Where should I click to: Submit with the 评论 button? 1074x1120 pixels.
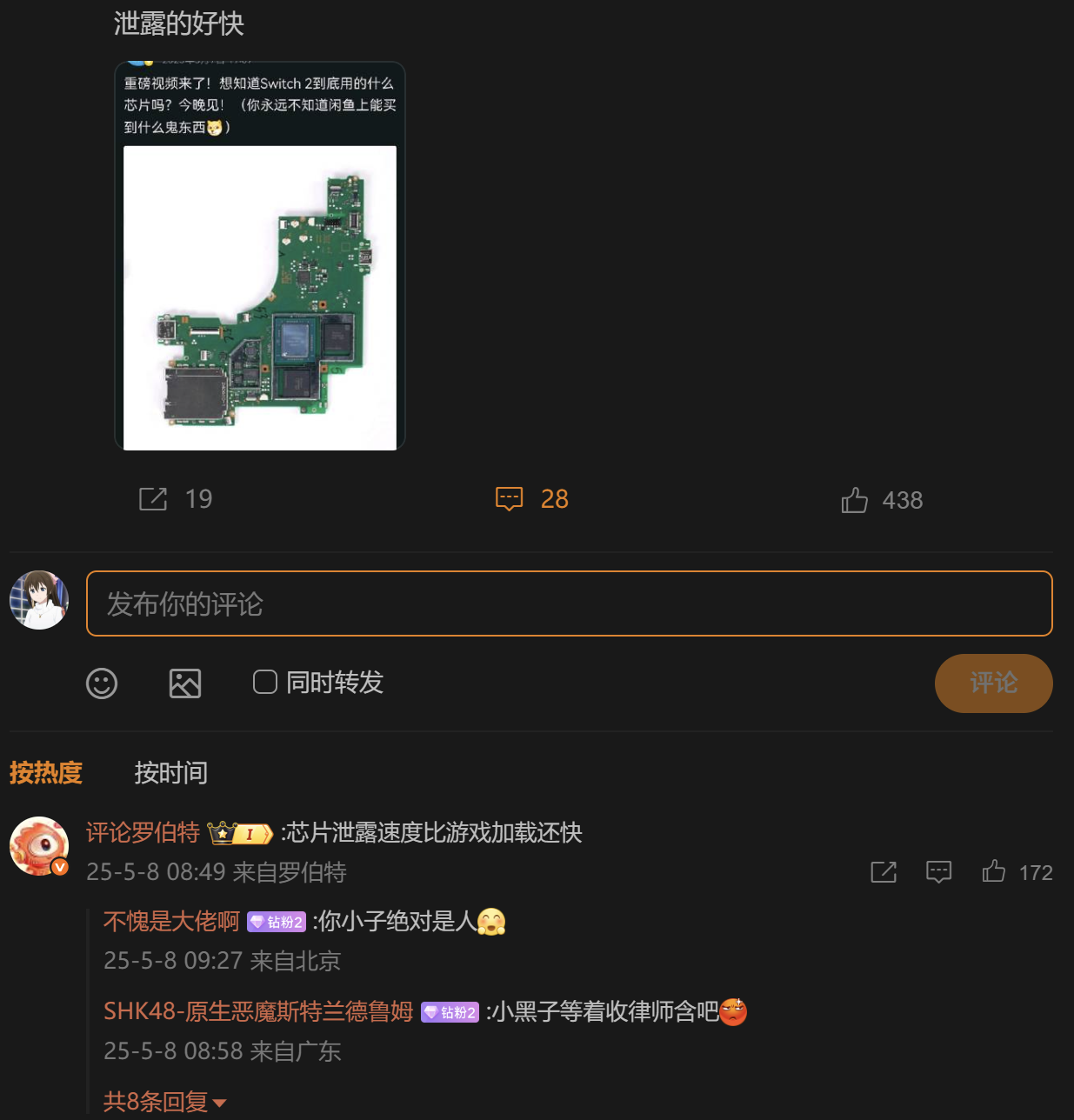tap(993, 683)
